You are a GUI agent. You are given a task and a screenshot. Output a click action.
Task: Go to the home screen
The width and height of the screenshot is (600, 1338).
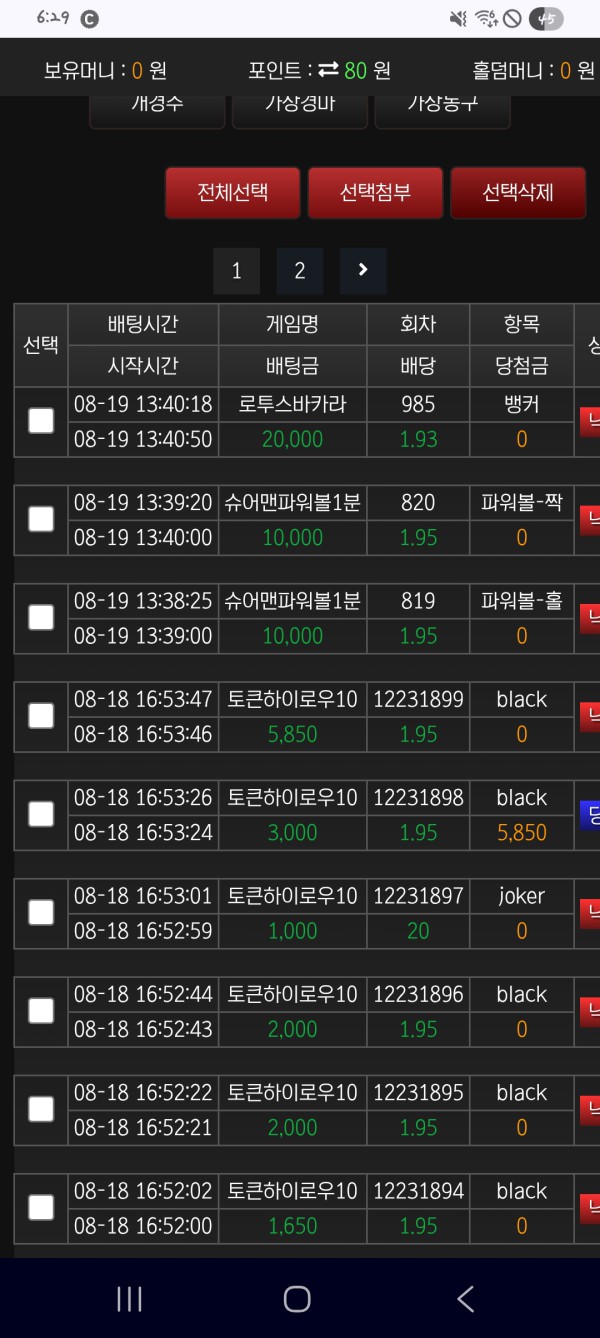coord(297,1299)
